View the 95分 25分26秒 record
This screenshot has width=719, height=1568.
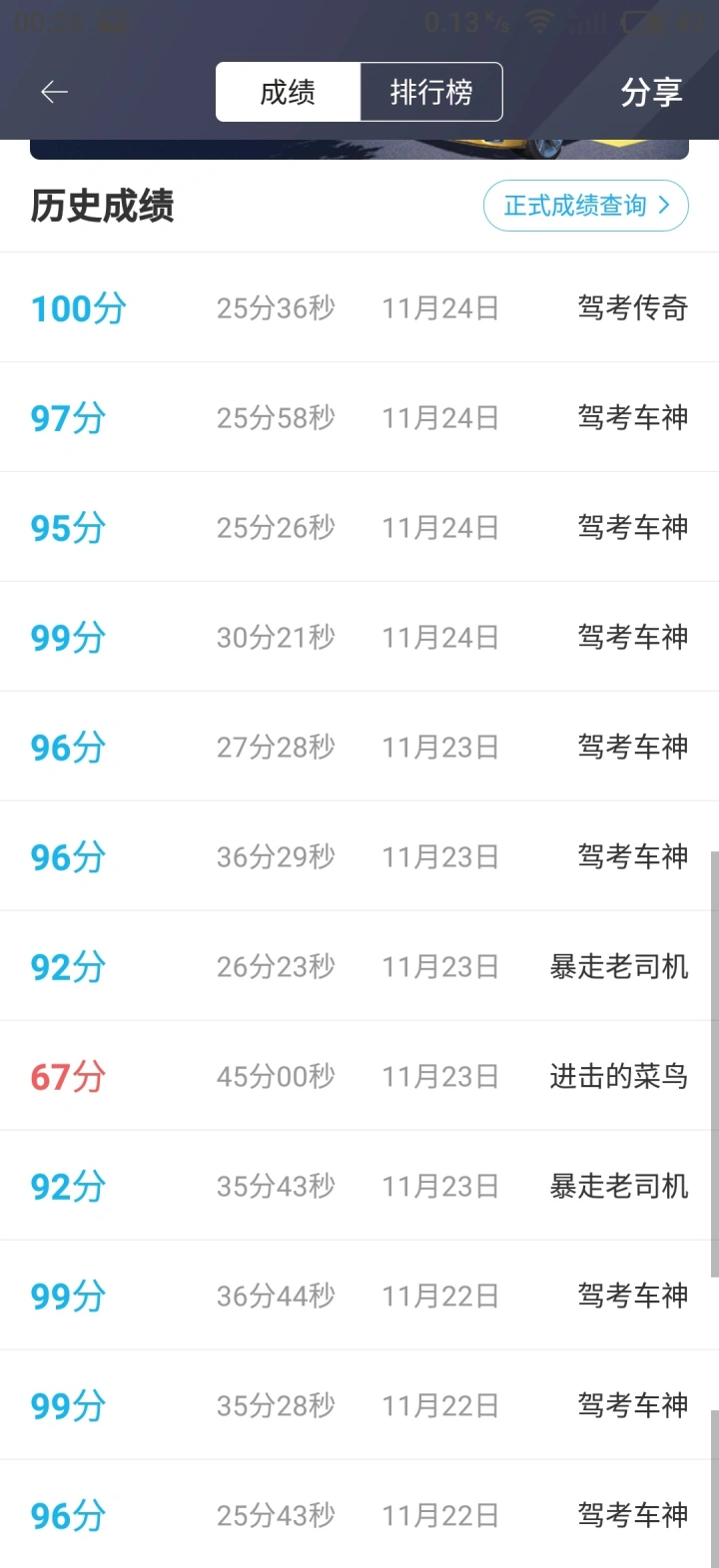pos(359,527)
